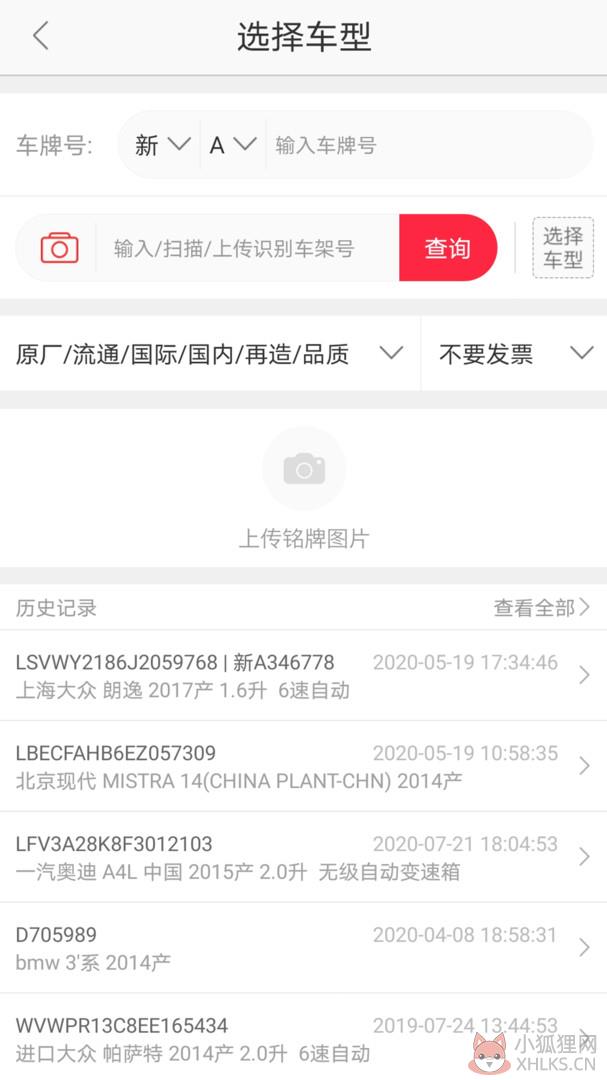Tap the red camera icon to scan VIN
Screen dimensions: 607x1080
59,248
